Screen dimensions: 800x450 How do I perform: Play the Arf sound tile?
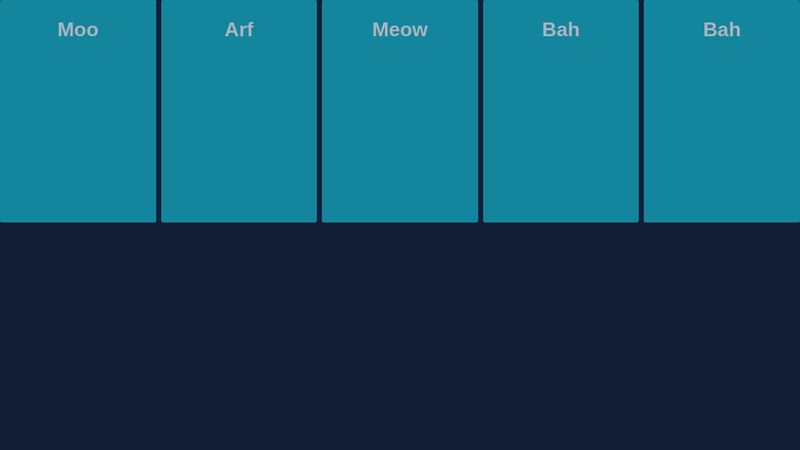pyautogui.click(x=239, y=110)
